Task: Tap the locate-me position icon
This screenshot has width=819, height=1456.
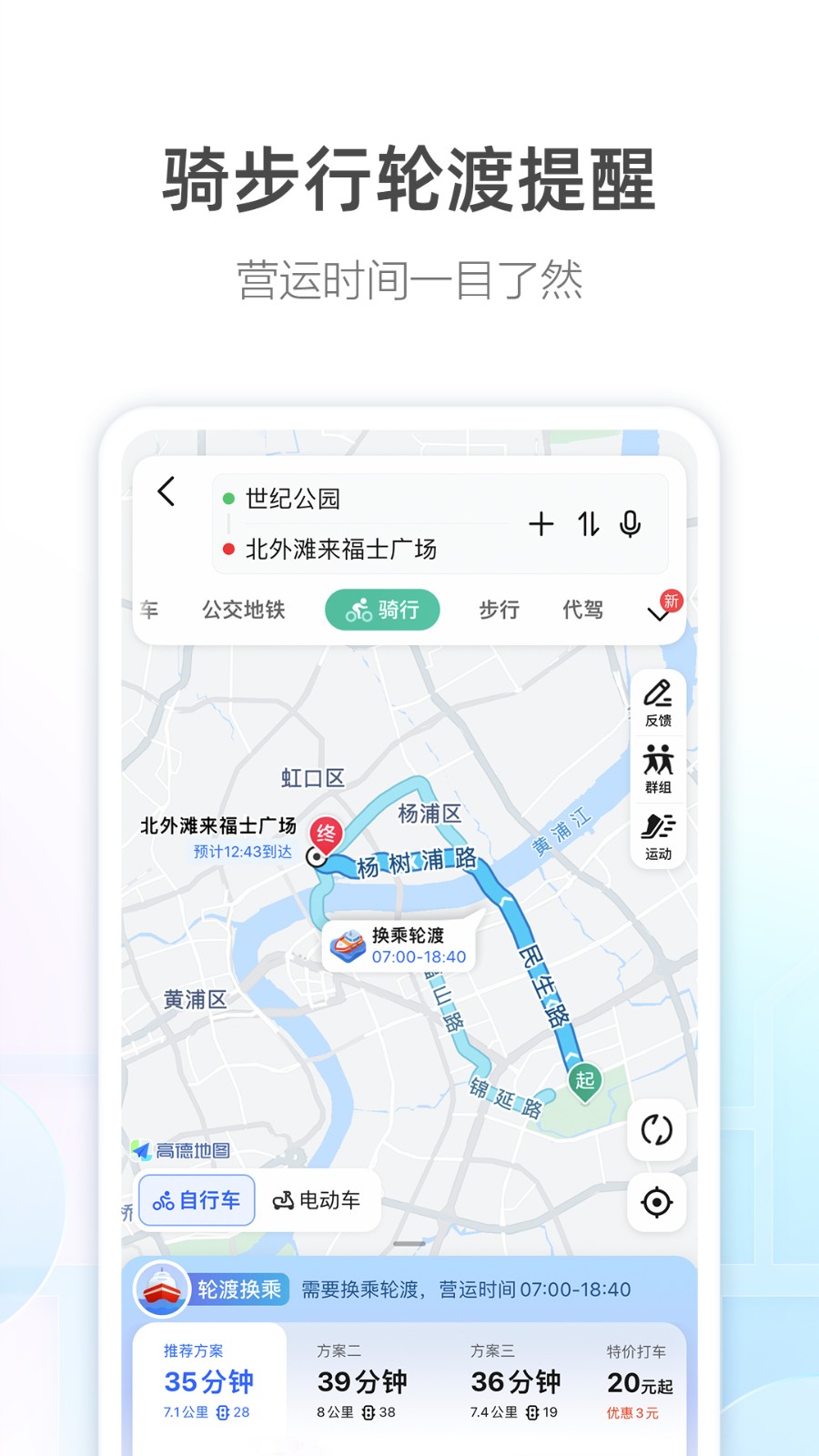Action: tap(657, 1201)
